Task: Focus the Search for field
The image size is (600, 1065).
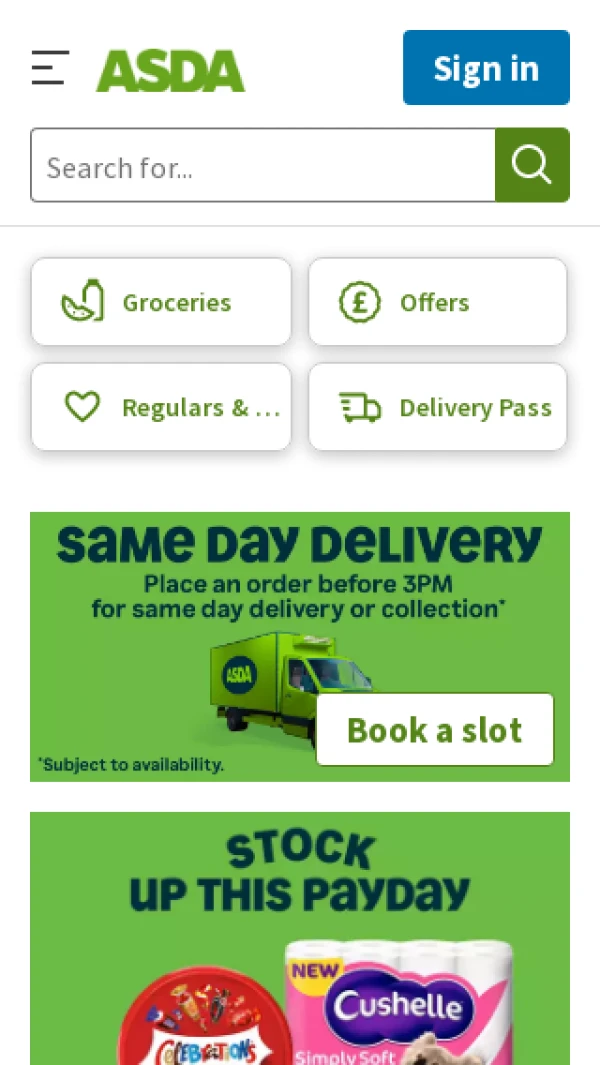Action: coord(263,166)
